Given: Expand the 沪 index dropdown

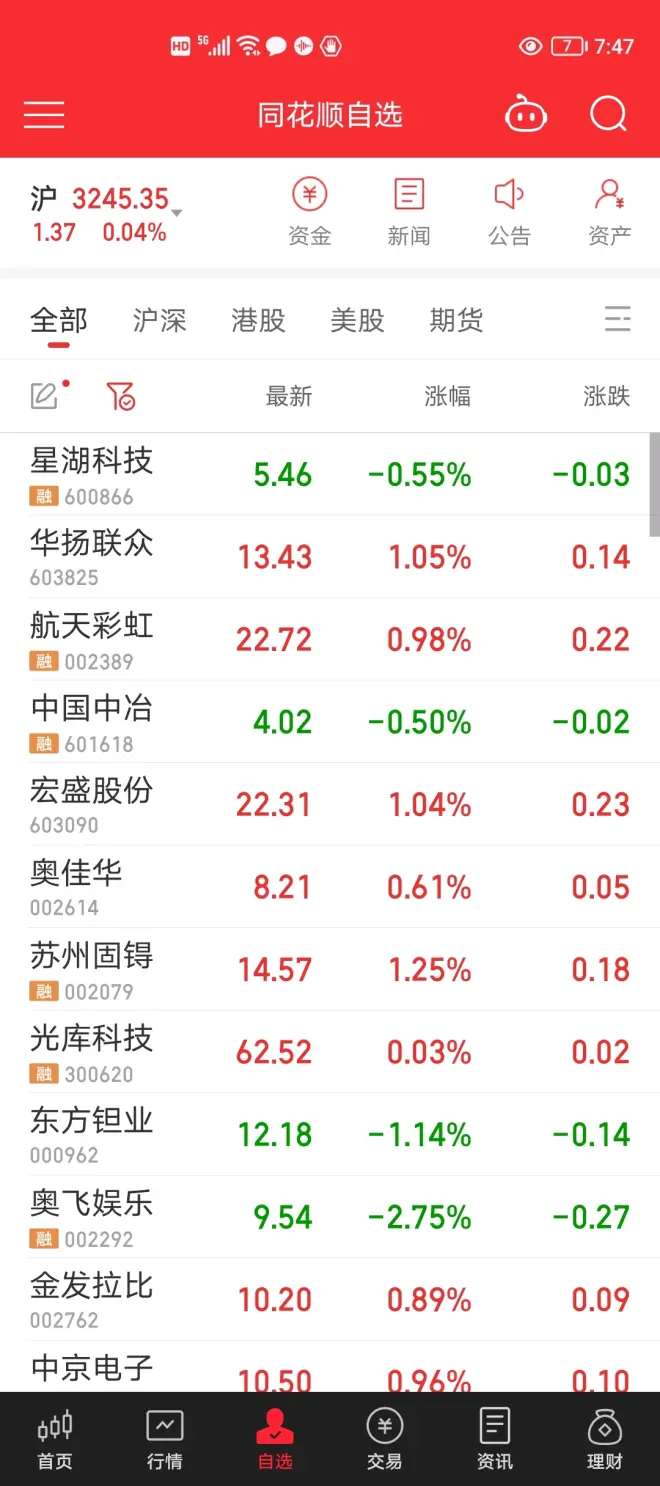Looking at the screenshot, I should [177, 213].
